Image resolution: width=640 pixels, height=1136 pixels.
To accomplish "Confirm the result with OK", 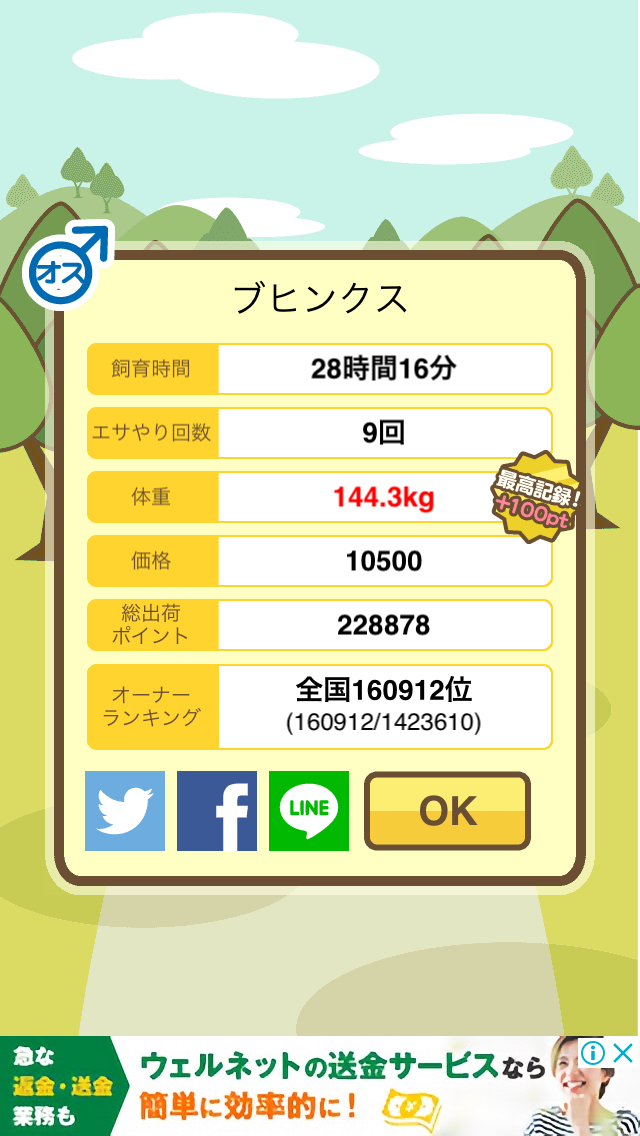I will pyautogui.click(x=447, y=811).
